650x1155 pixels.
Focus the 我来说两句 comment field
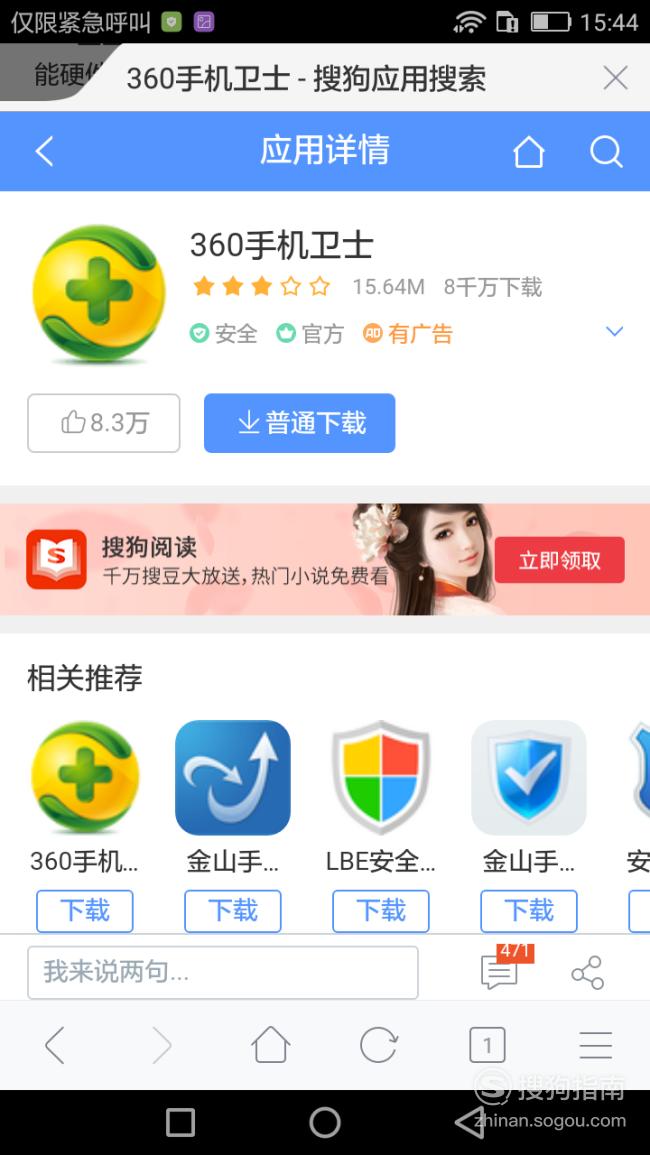pos(222,972)
